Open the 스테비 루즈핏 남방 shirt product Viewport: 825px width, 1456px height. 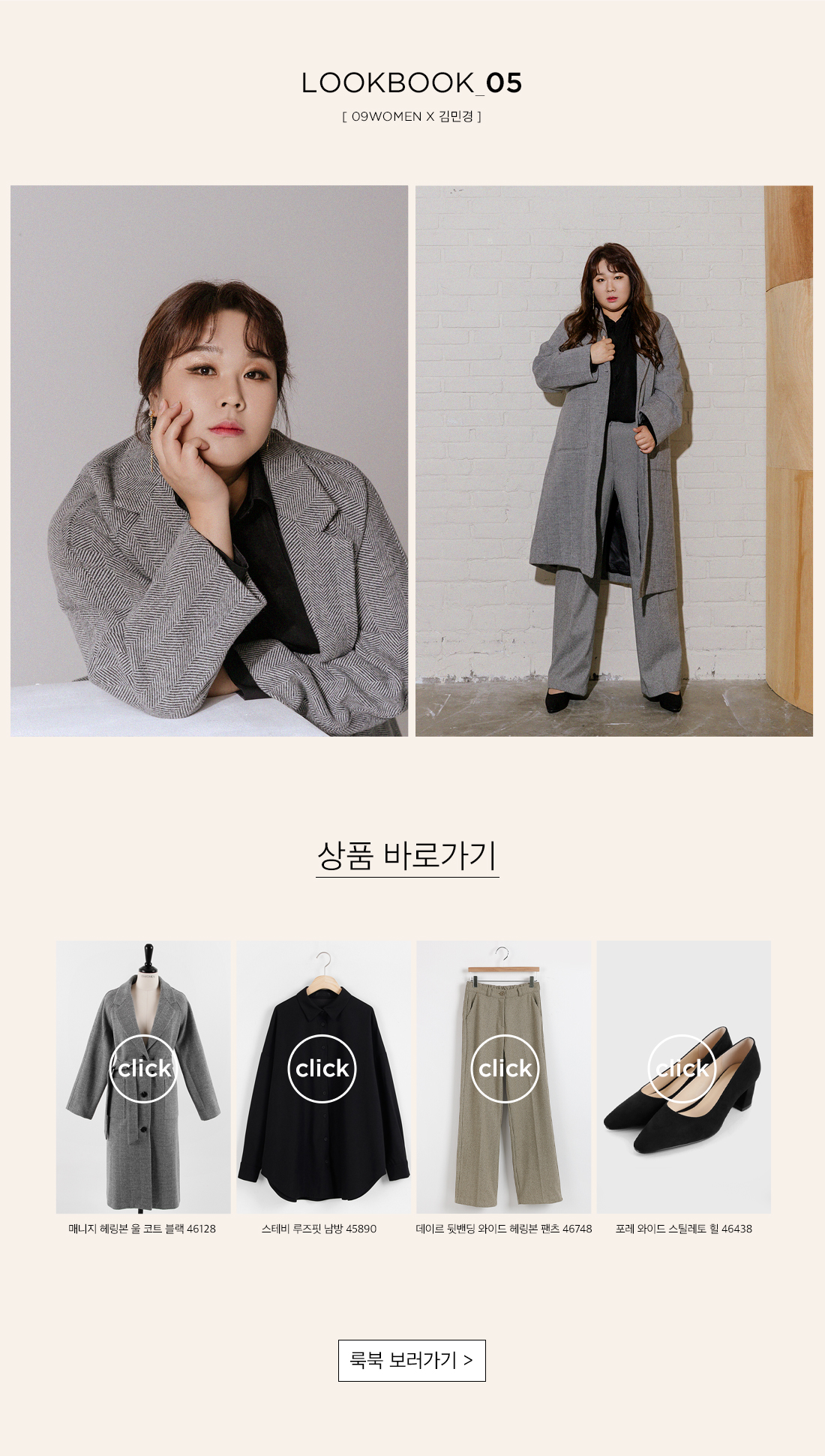tap(322, 1068)
